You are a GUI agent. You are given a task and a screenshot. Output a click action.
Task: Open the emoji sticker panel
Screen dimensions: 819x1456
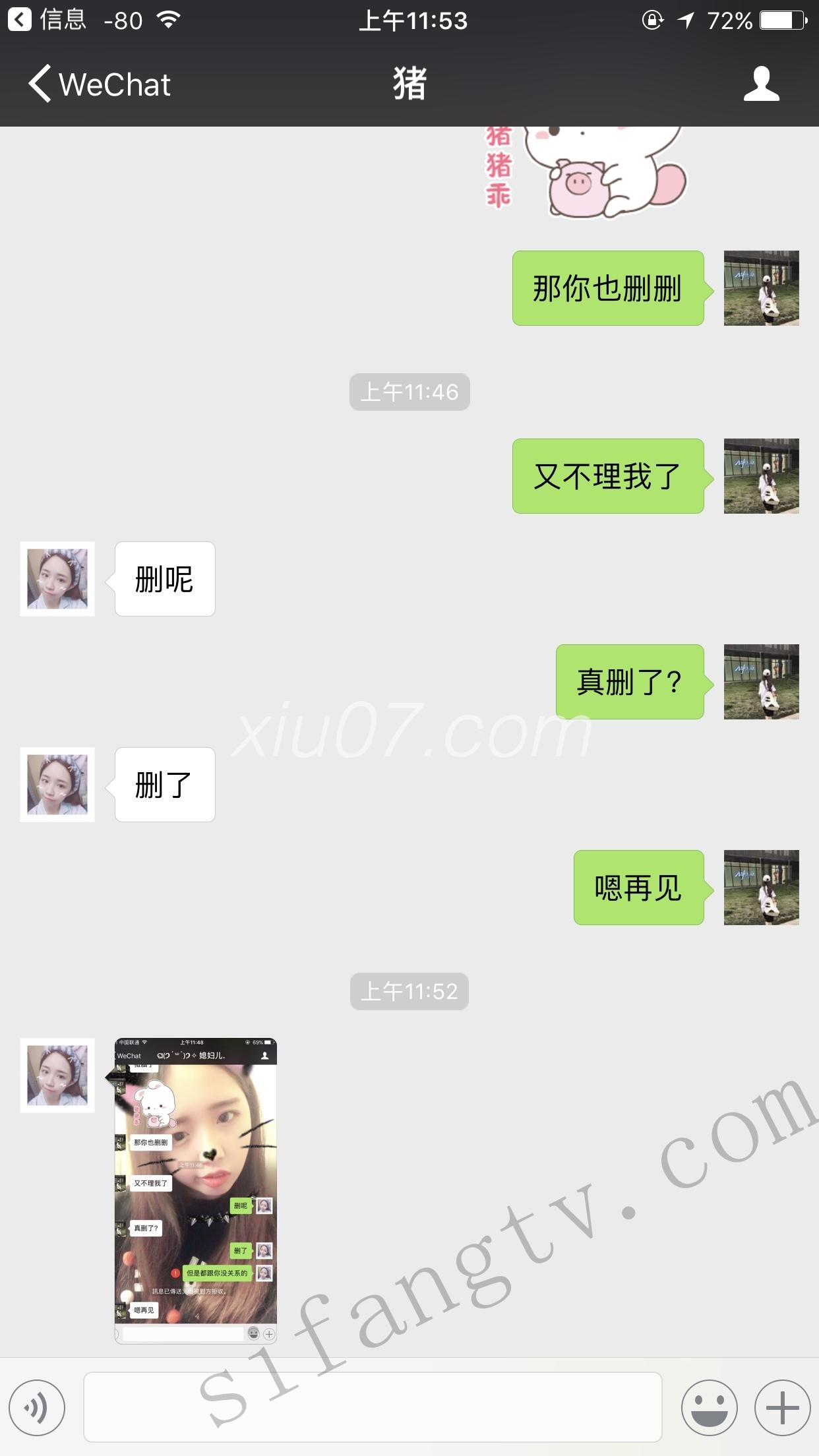click(709, 1407)
